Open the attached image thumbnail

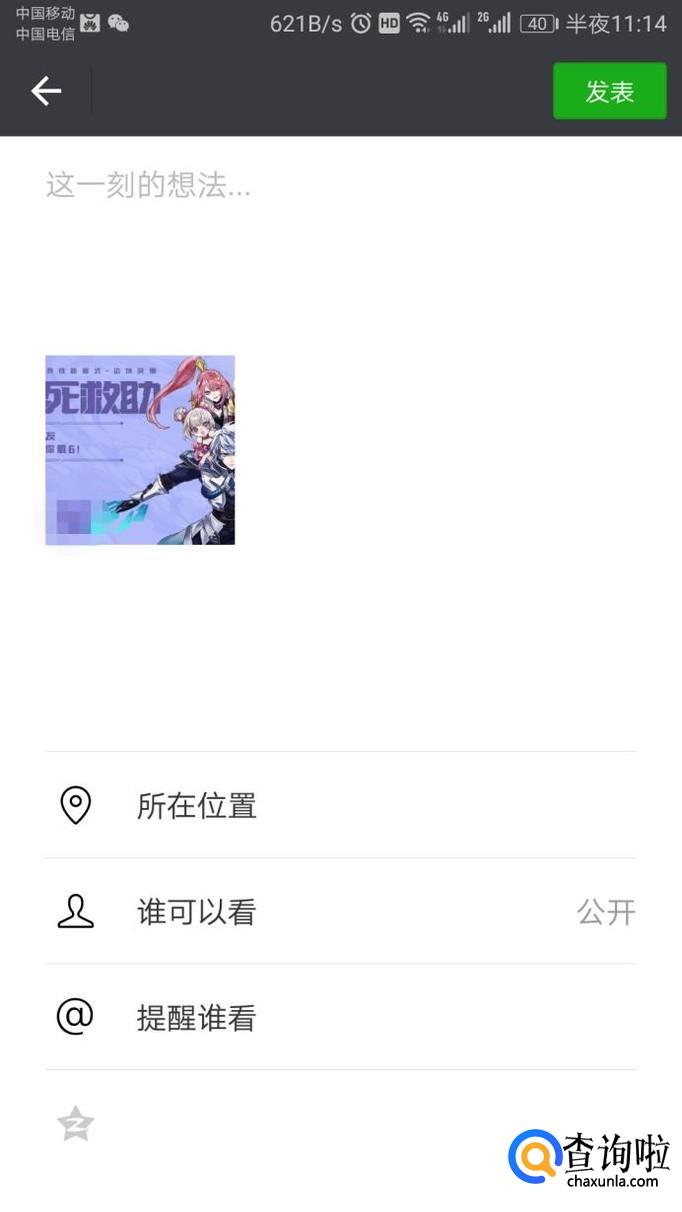tap(140, 450)
